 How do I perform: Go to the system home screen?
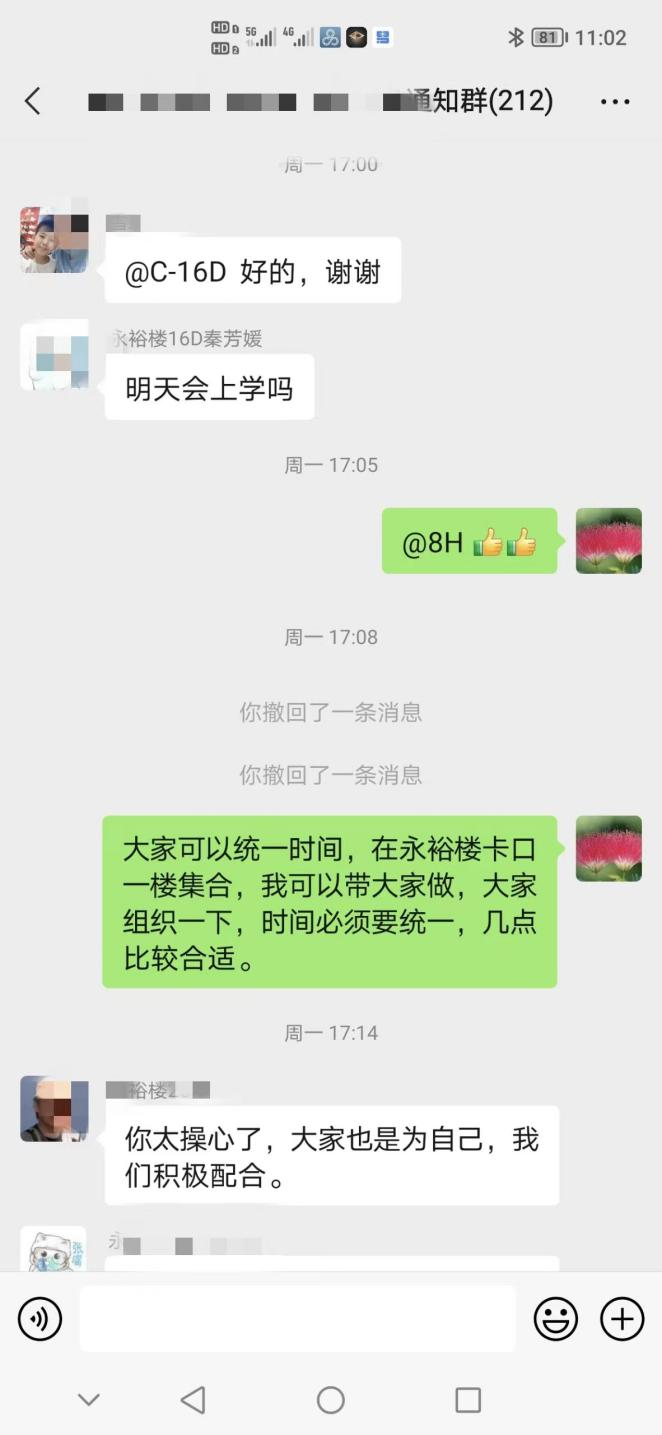pyautogui.click(x=330, y=1400)
